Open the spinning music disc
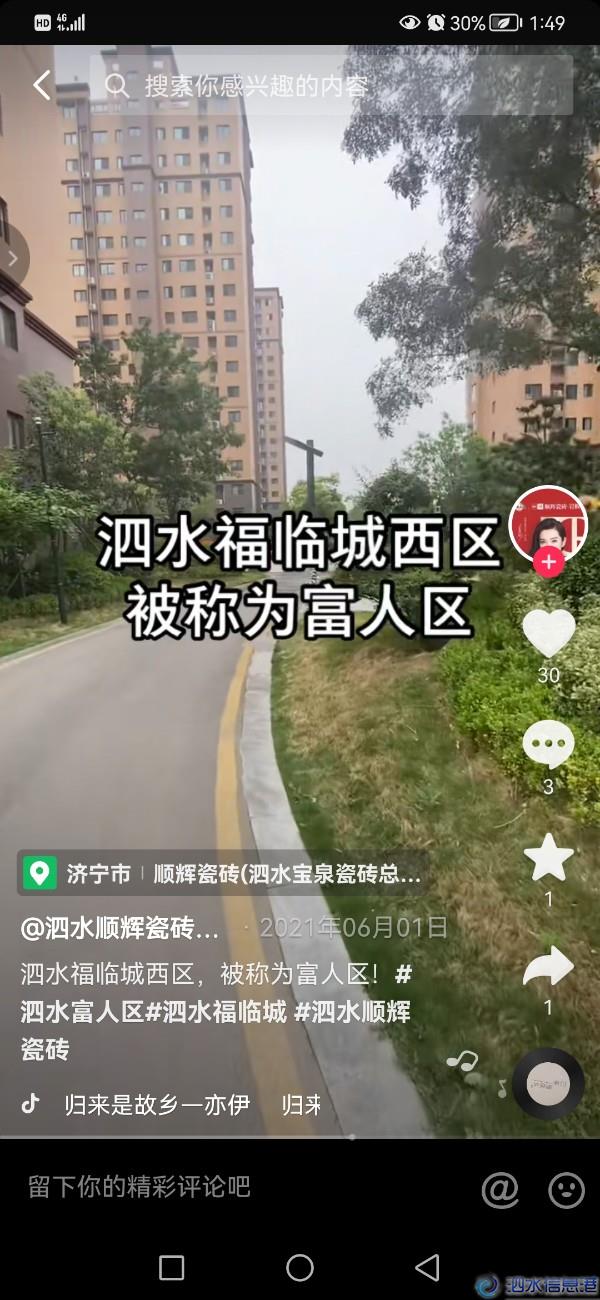The image size is (600, 1300). pos(548,1083)
